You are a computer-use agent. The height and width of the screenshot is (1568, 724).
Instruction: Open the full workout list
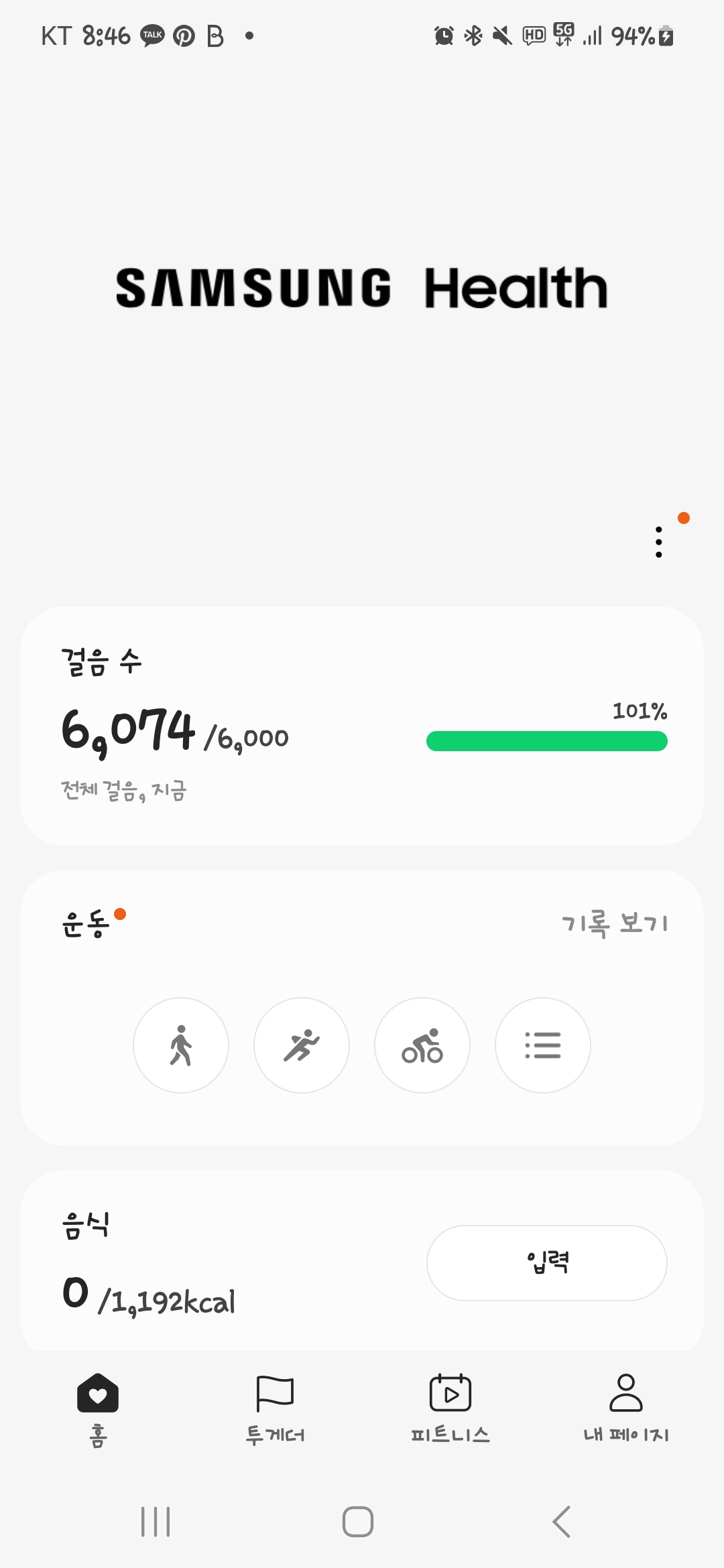click(543, 1045)
